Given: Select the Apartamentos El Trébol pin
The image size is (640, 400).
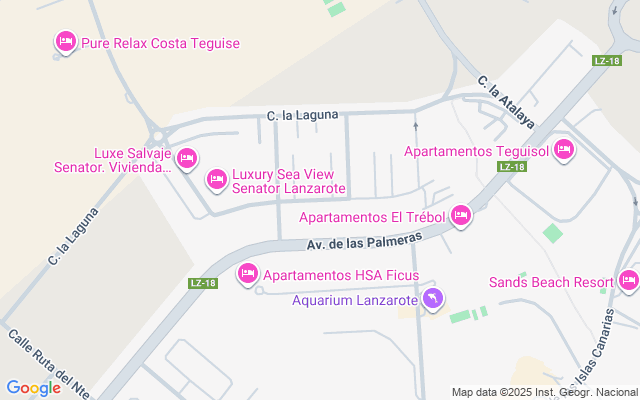Looking at the screenshot, I should pos(461,215).
